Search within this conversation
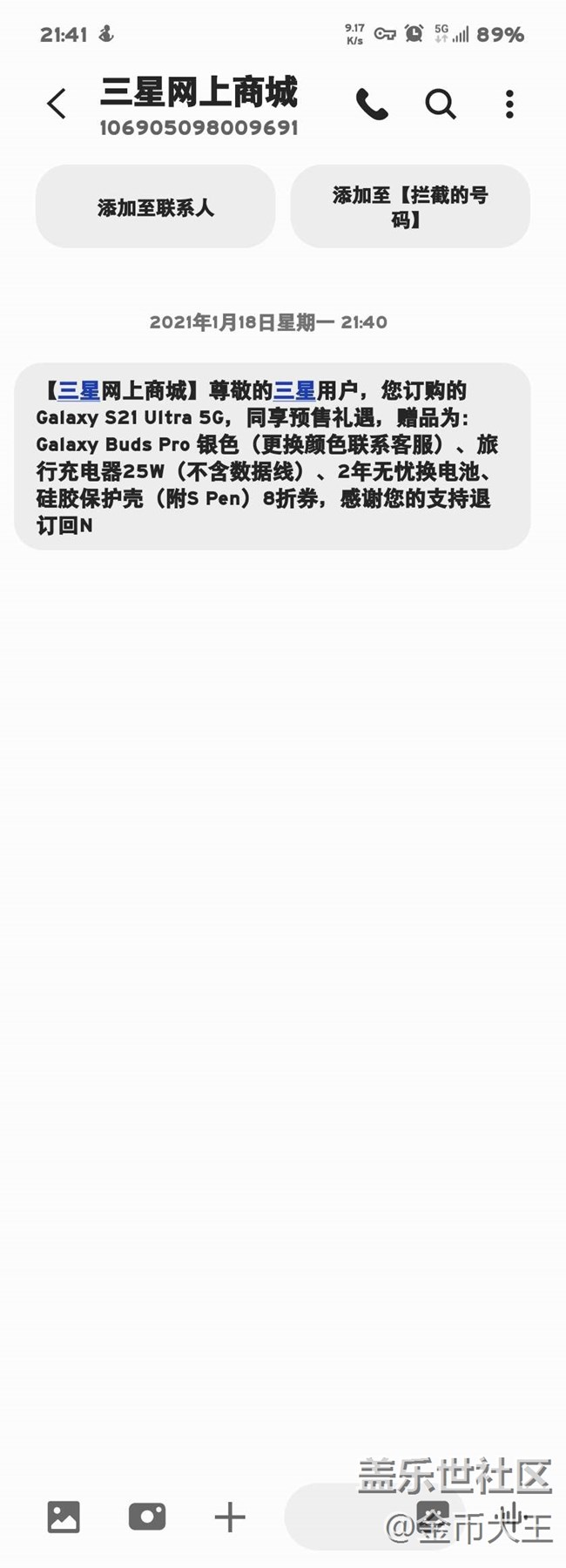Image resolution: width=566 pixels, height=1568 pixels. 441,105
